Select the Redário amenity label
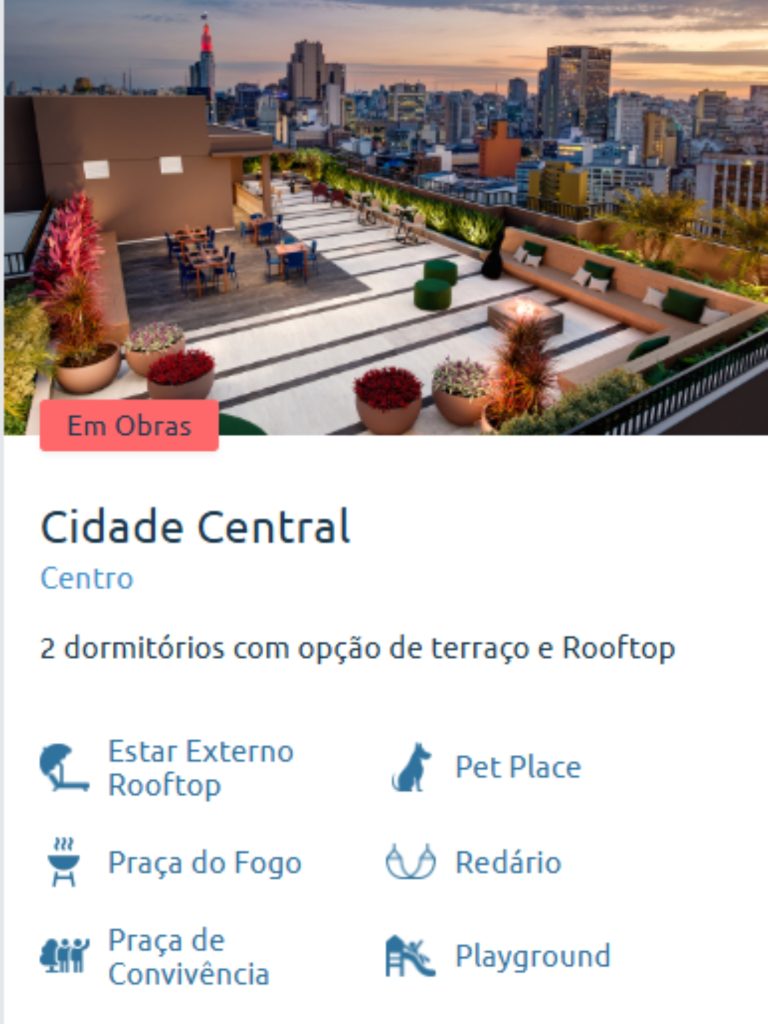 point(508,862)
